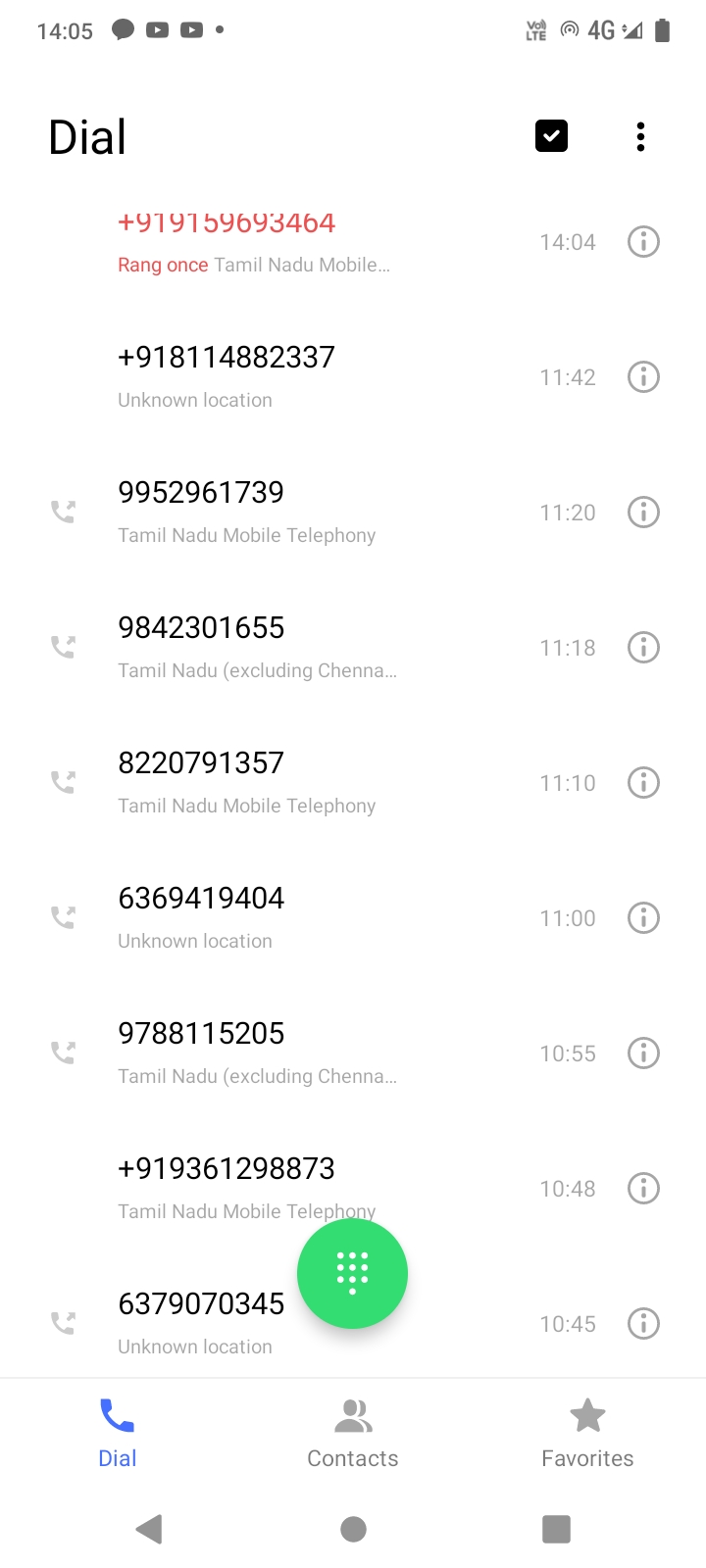The width and height of the screenshot is (706, 1568).
Task: Open info for the 11:42 call
Action: (x=643, y=377)
